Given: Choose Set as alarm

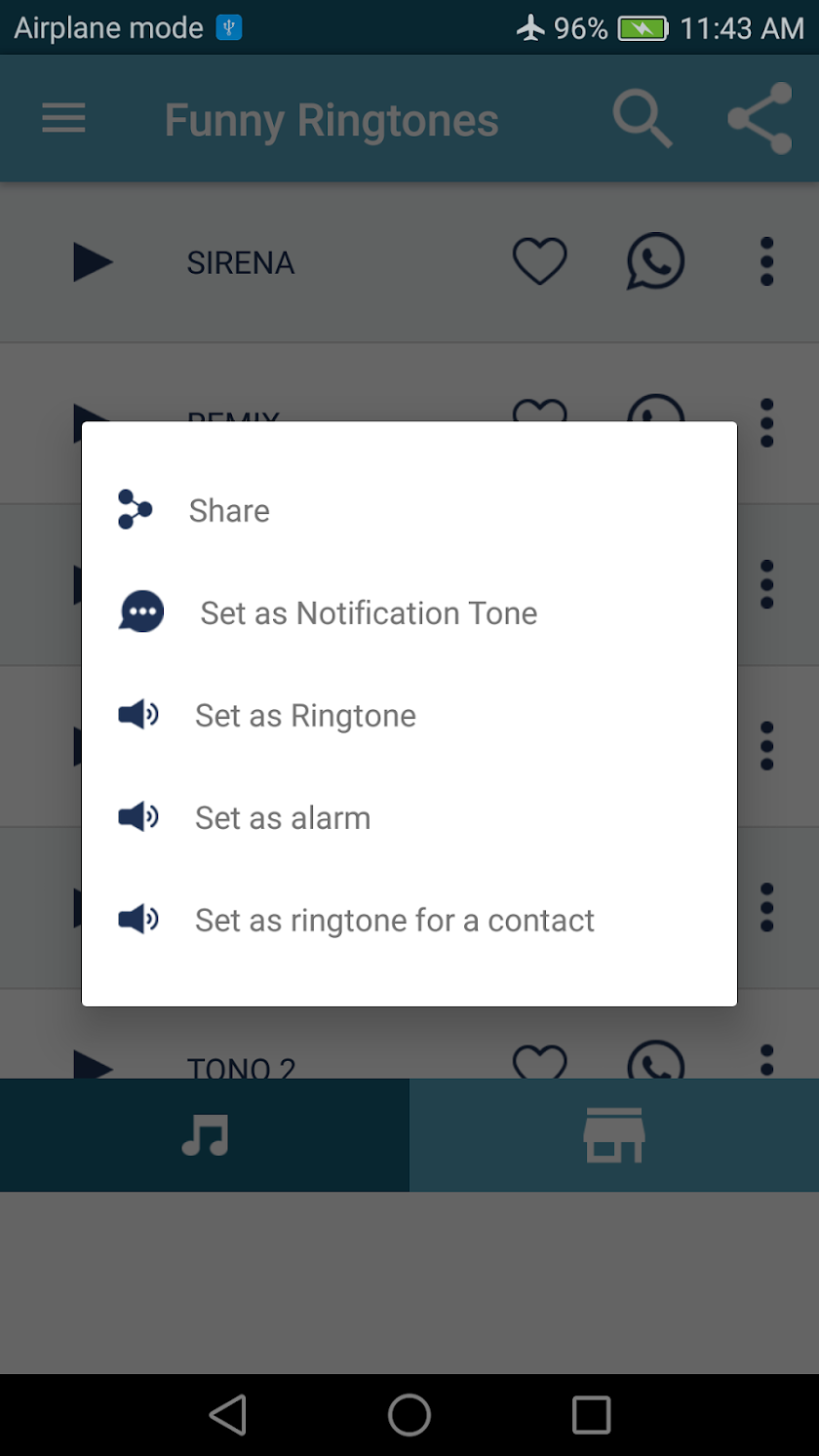Looking at the screenshot, I should (409, 817).
